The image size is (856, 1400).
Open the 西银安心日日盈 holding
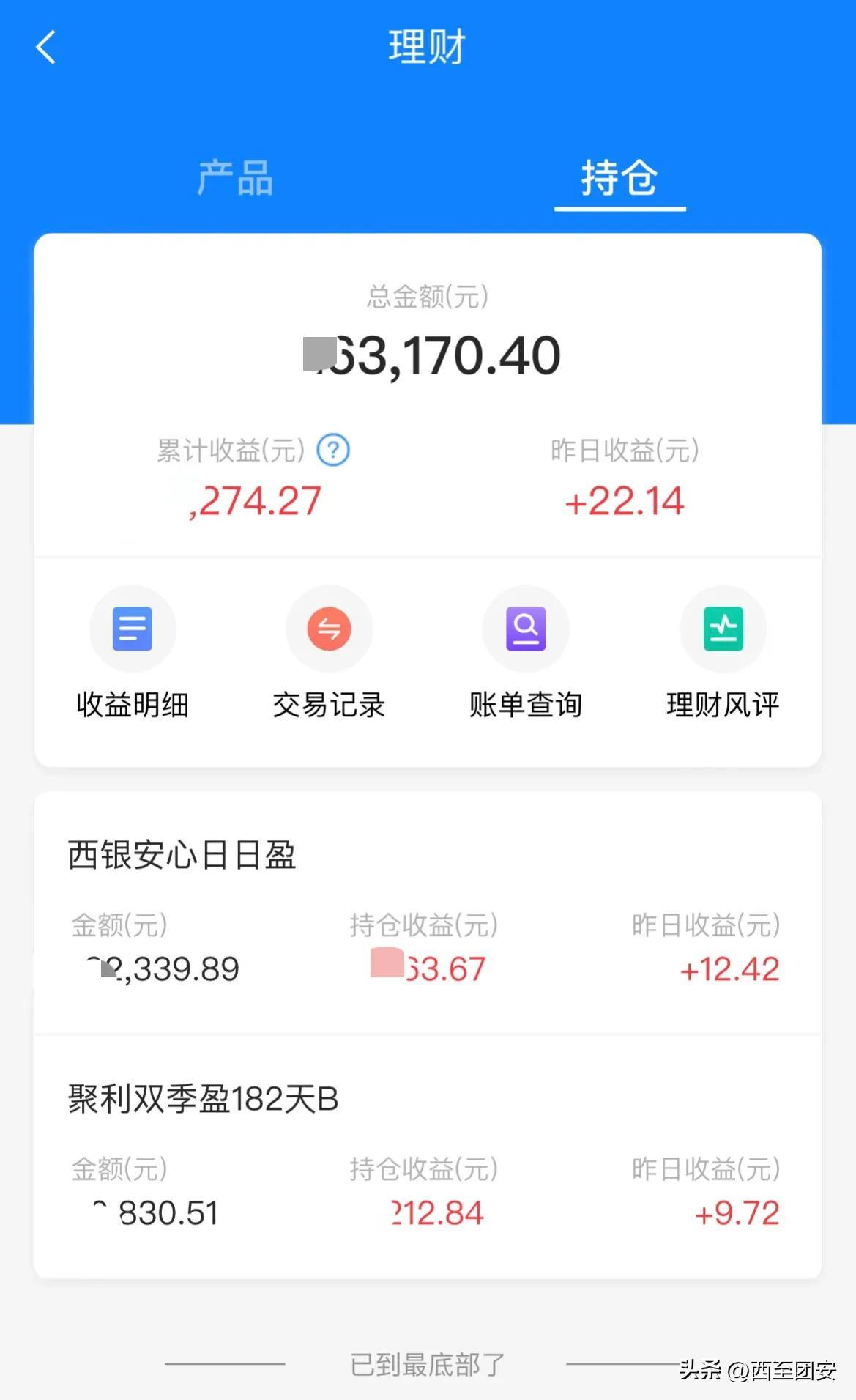click(428, 913)
